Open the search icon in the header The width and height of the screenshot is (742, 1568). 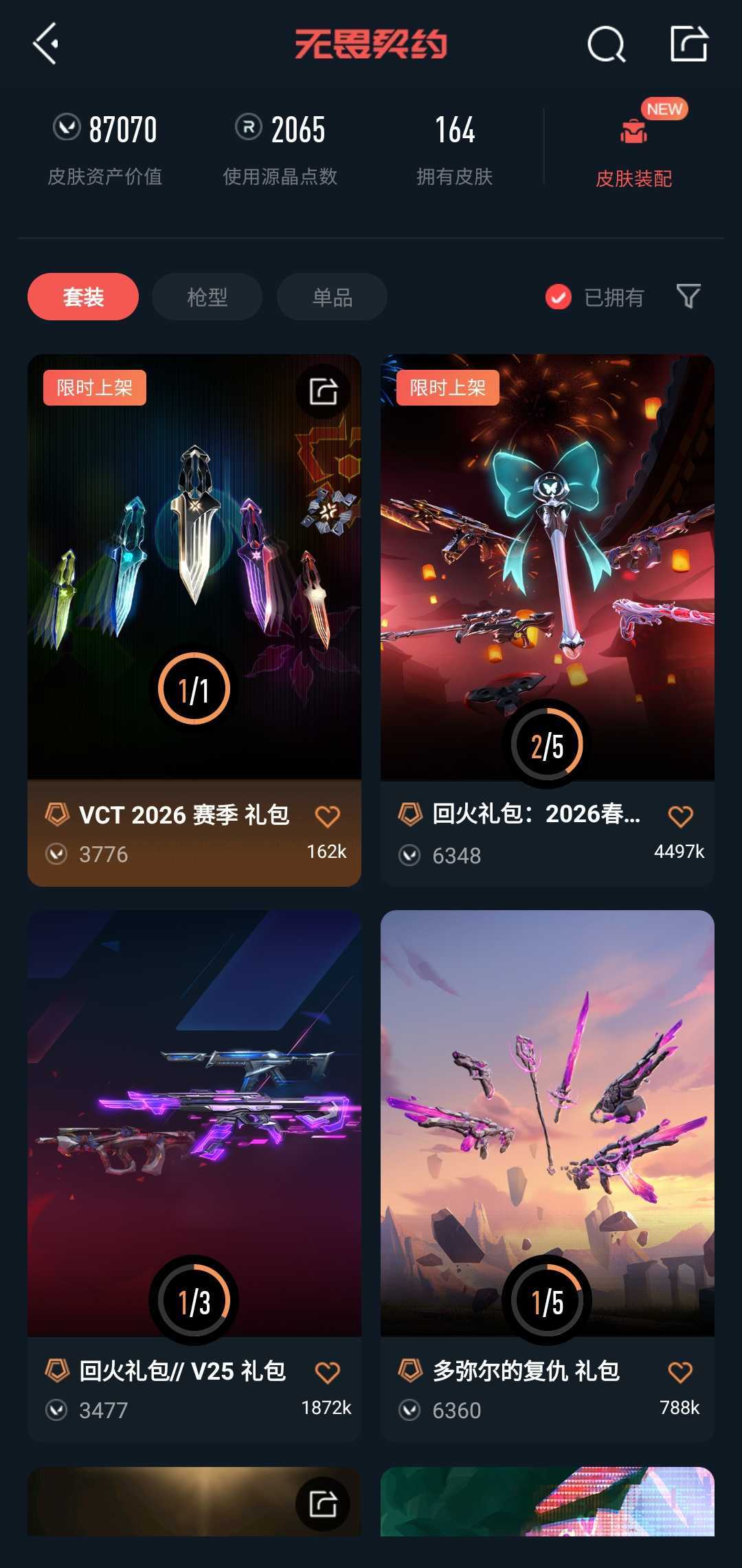coord(606,45)
